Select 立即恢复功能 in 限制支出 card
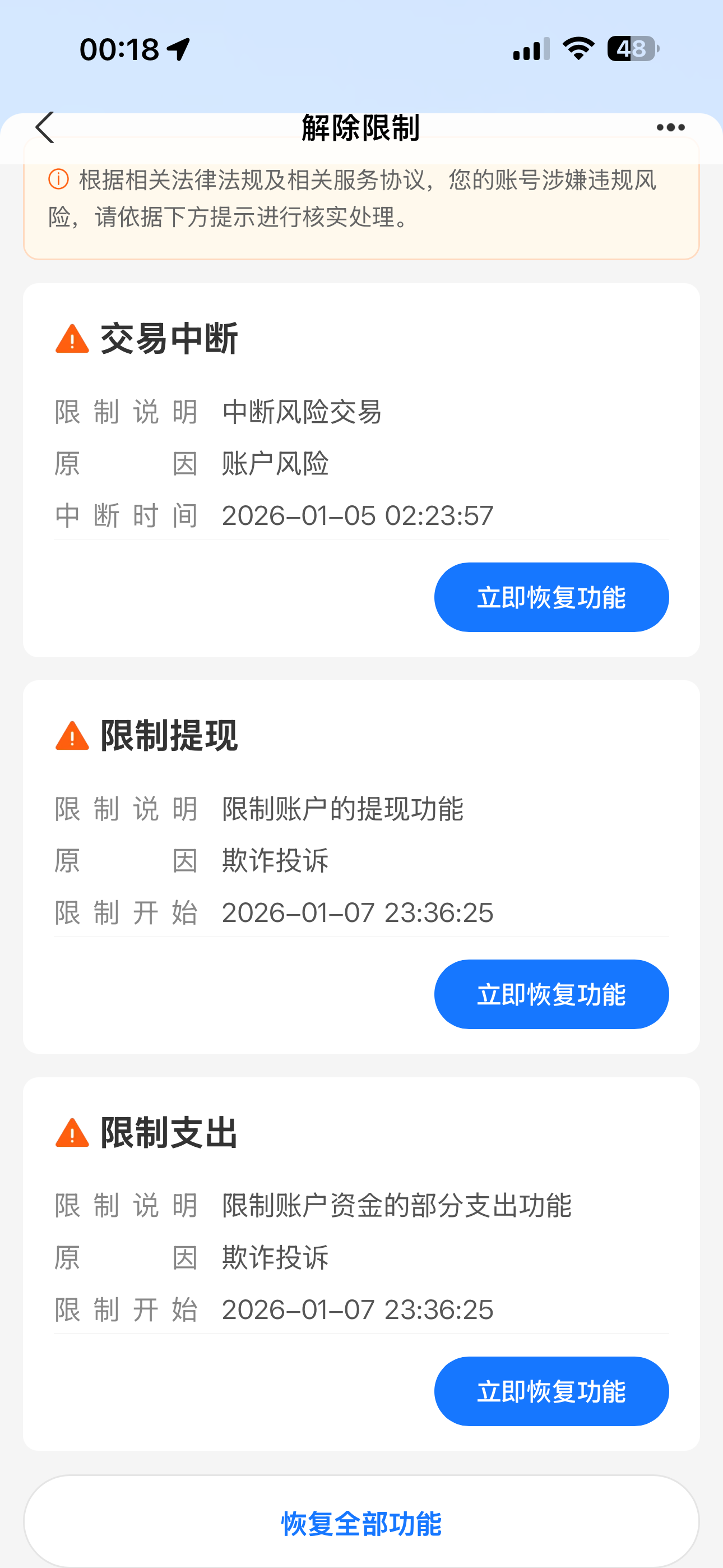Viewport: 723px width, 1568px height. (551, 1391)
